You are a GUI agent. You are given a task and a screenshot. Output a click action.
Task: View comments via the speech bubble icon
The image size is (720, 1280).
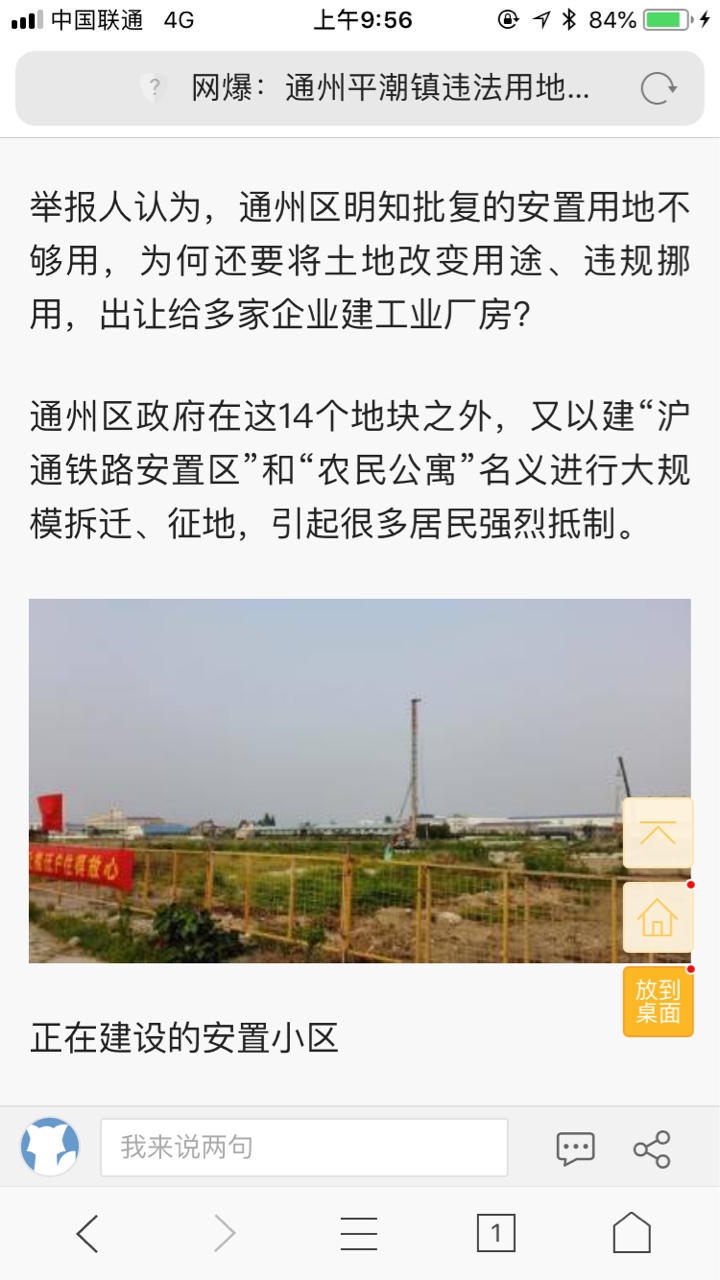575,1149
